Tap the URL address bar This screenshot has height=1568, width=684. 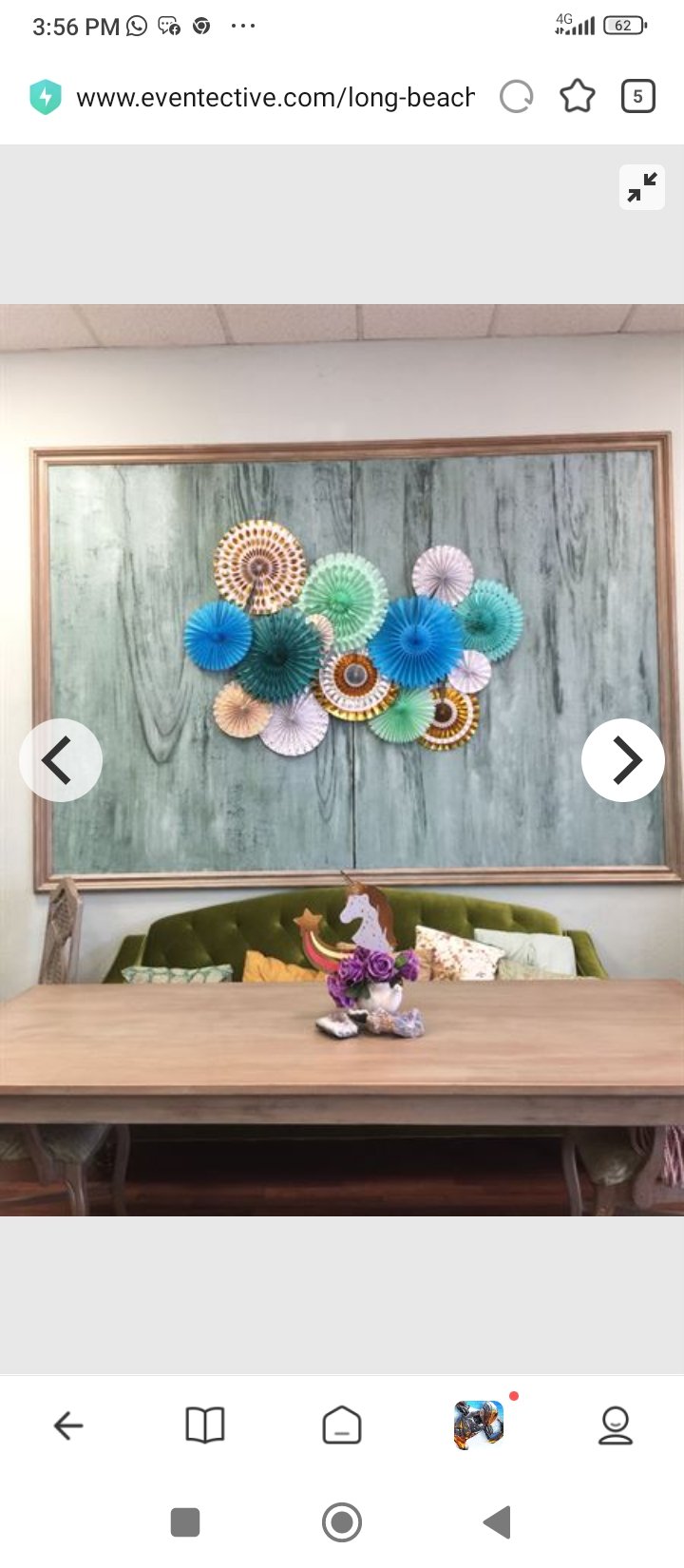(275, 97)
